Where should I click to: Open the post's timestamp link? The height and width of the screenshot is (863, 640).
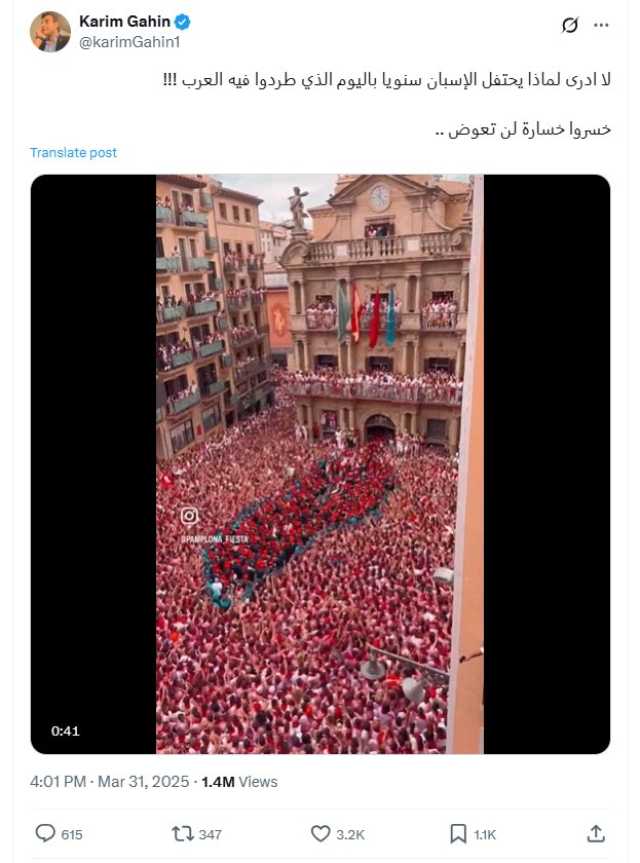pos(109,782)
